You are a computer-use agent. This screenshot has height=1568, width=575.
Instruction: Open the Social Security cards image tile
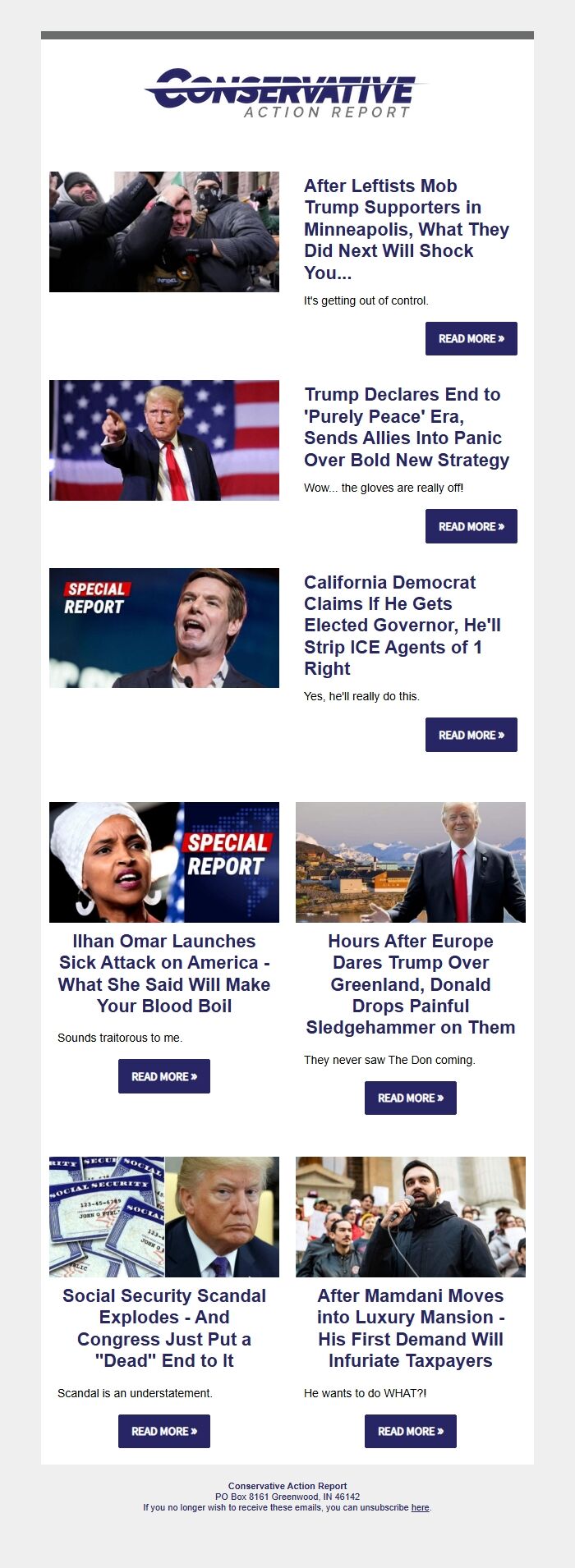coord(164,1217)
